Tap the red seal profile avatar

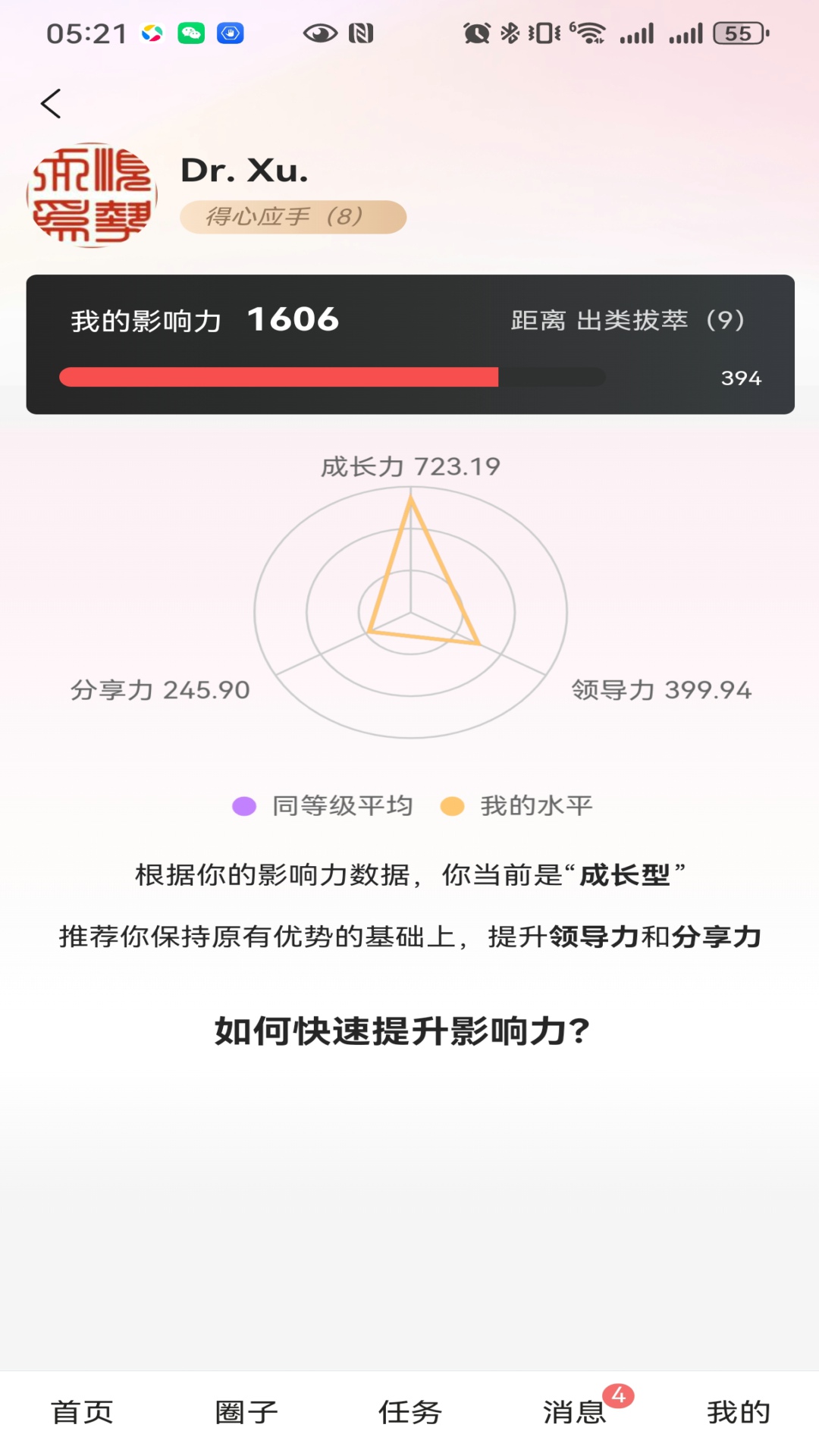pyautogui.click(x=93, y=193)
